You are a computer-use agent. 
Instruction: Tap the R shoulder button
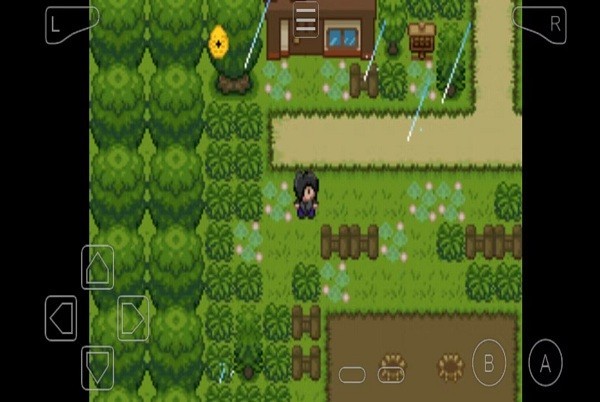(541, 24)
